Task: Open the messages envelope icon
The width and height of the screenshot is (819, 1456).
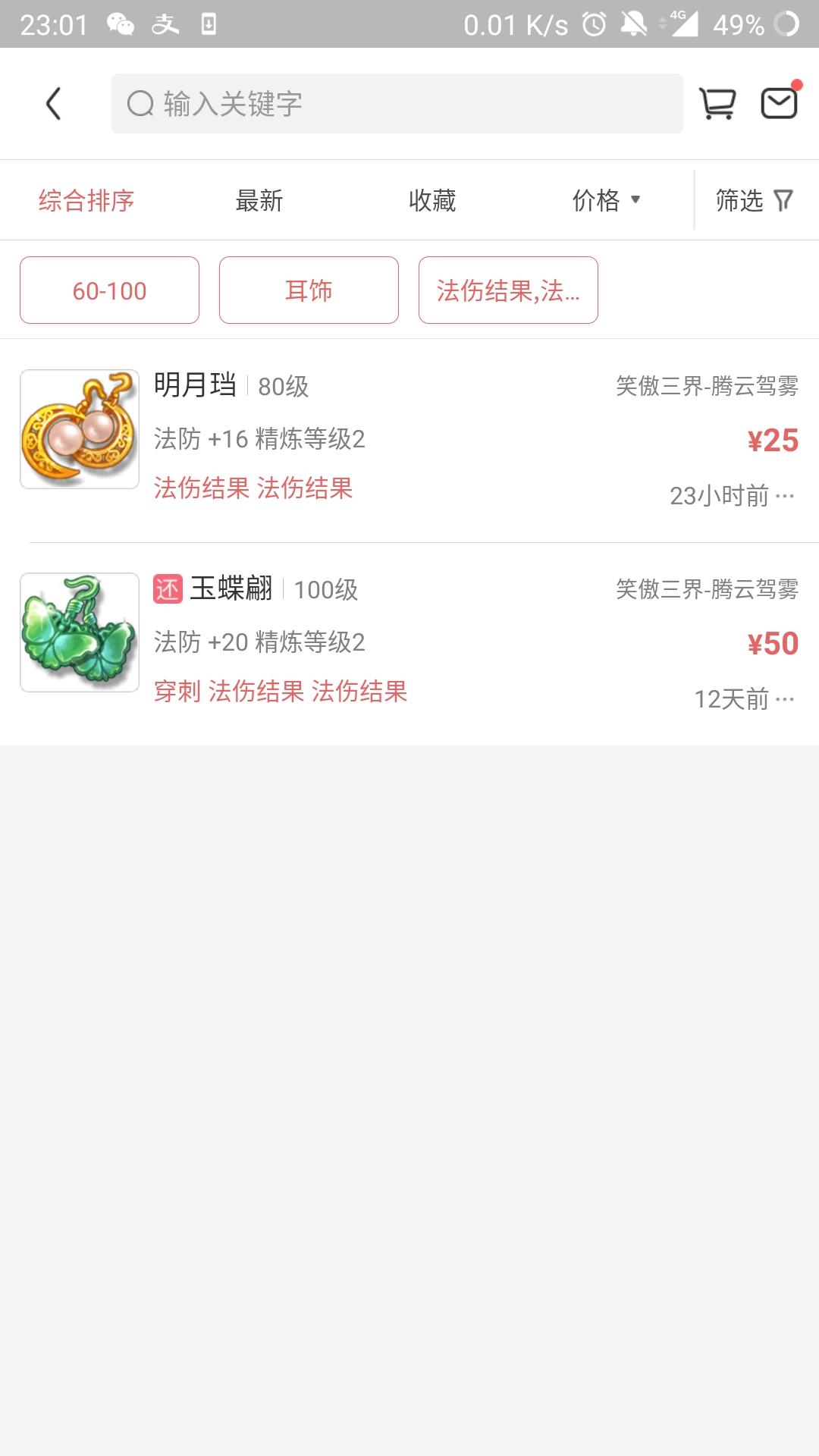Action: pos(780,103)
